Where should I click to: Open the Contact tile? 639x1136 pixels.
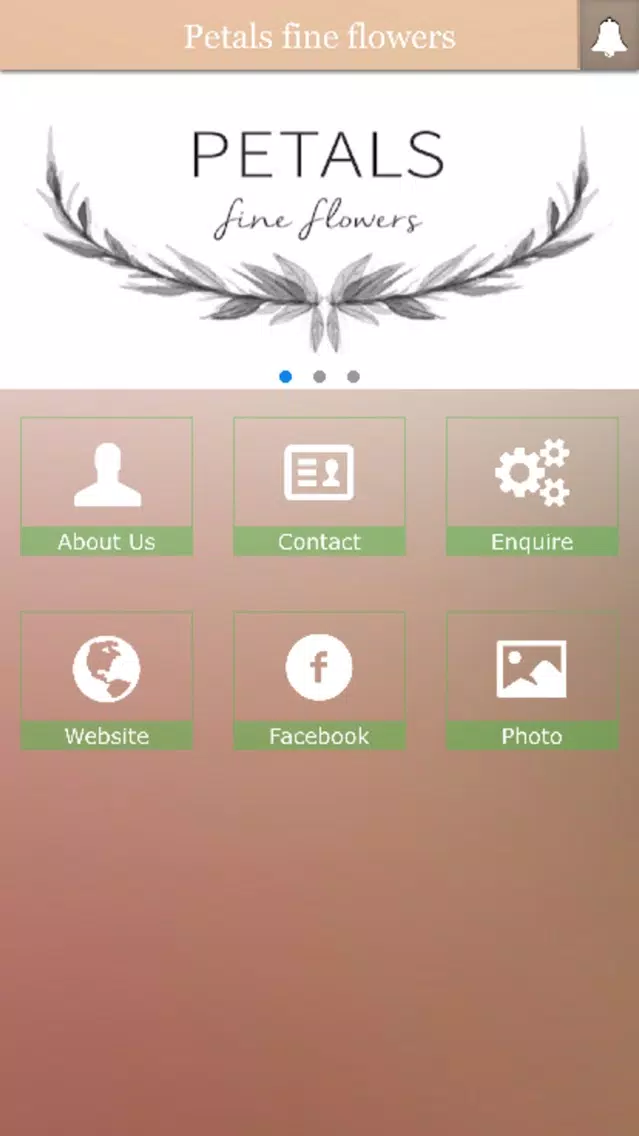point(319,486)
